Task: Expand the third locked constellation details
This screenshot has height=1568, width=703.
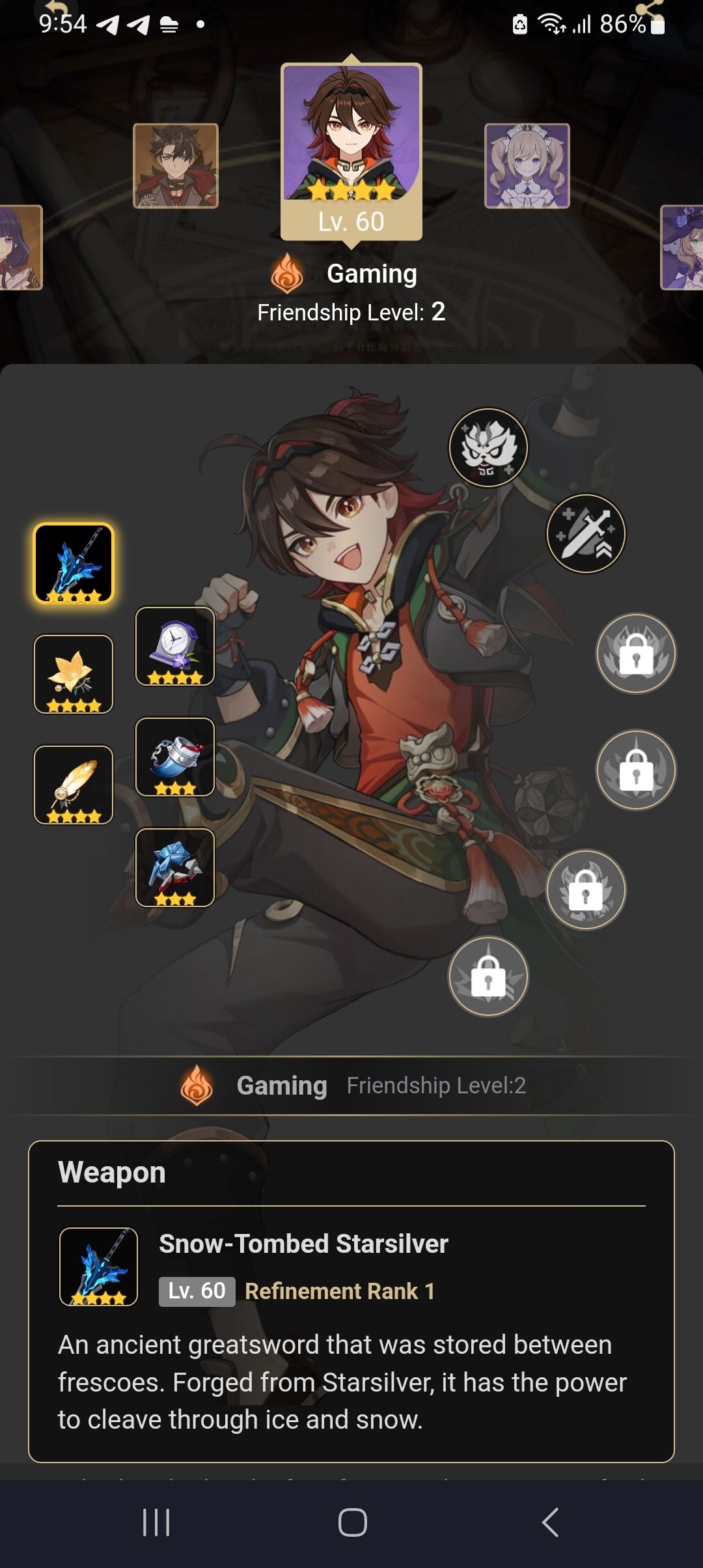Action: click(x=586, y=891)
